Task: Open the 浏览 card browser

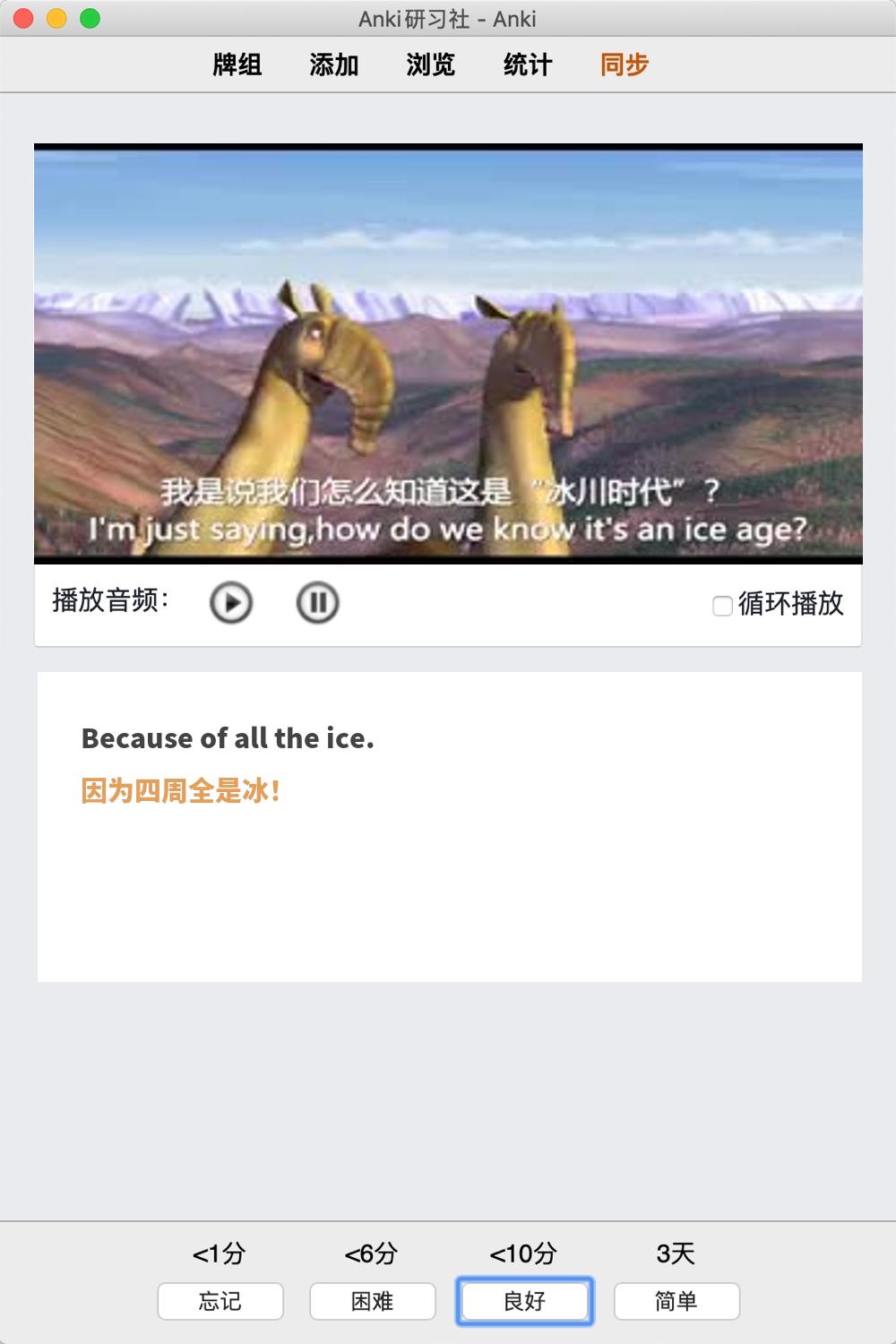Action: [431, 65]
